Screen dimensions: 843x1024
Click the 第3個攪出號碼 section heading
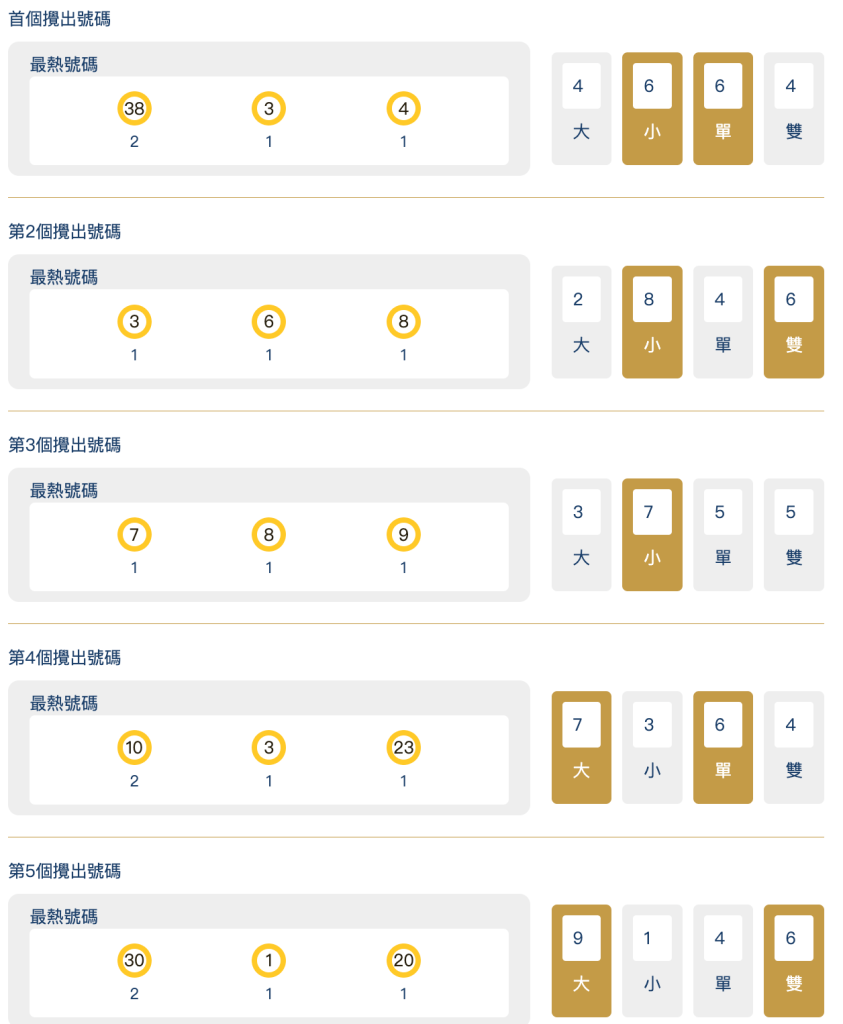pyautogui.click(x=65, y=445)
